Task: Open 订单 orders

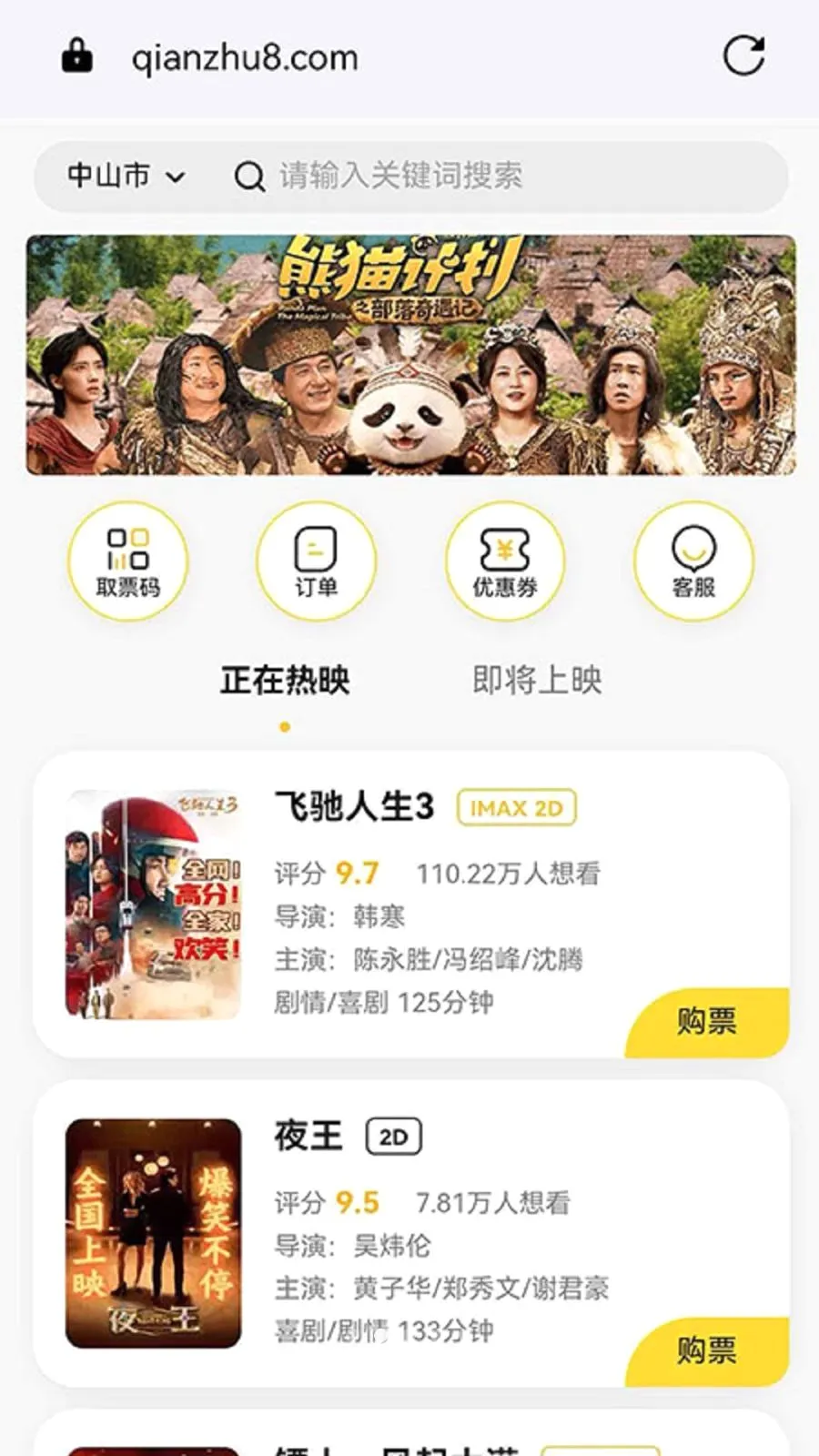Action: (x=316, y=561)
